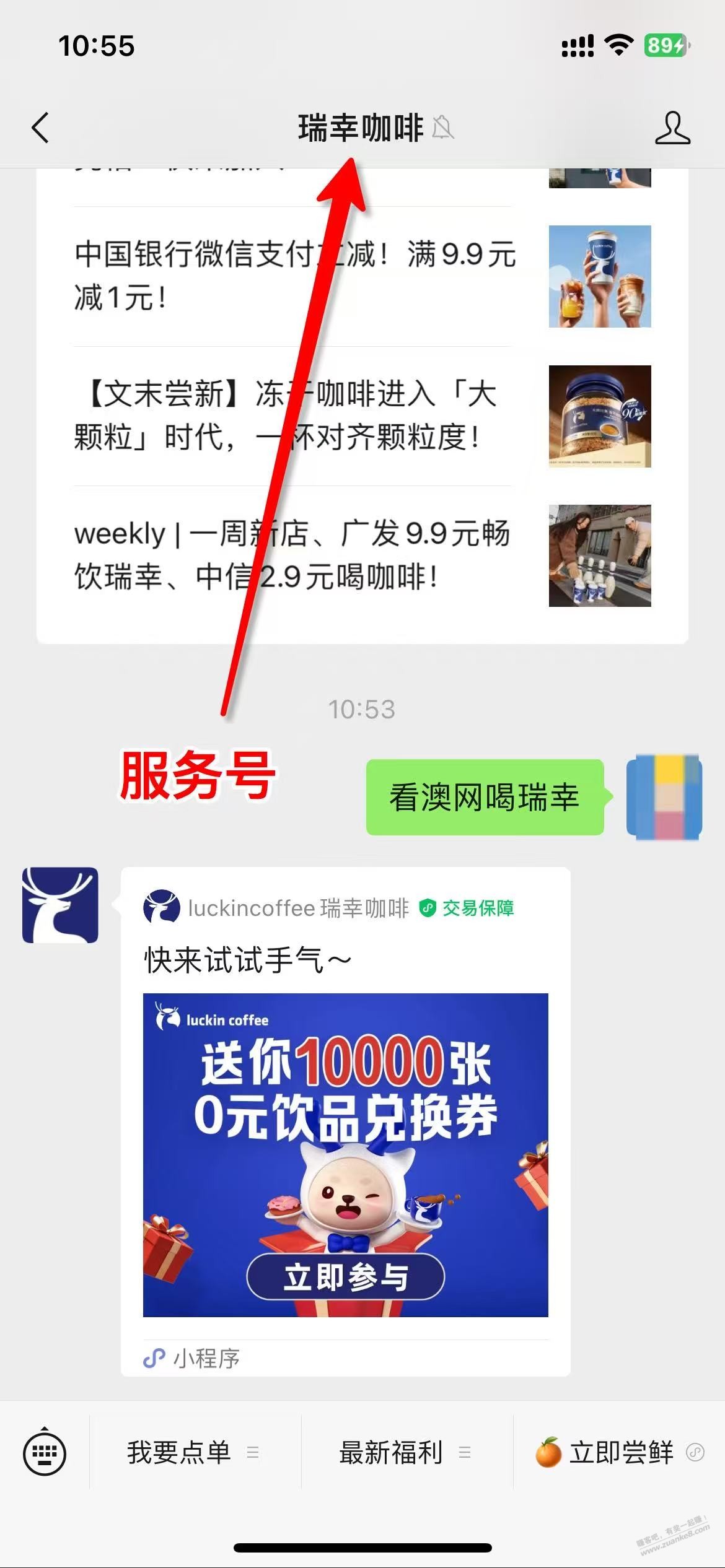Tap my own avatar beside the sent message
Screen dimensions: 725x1568
[664, 796]
